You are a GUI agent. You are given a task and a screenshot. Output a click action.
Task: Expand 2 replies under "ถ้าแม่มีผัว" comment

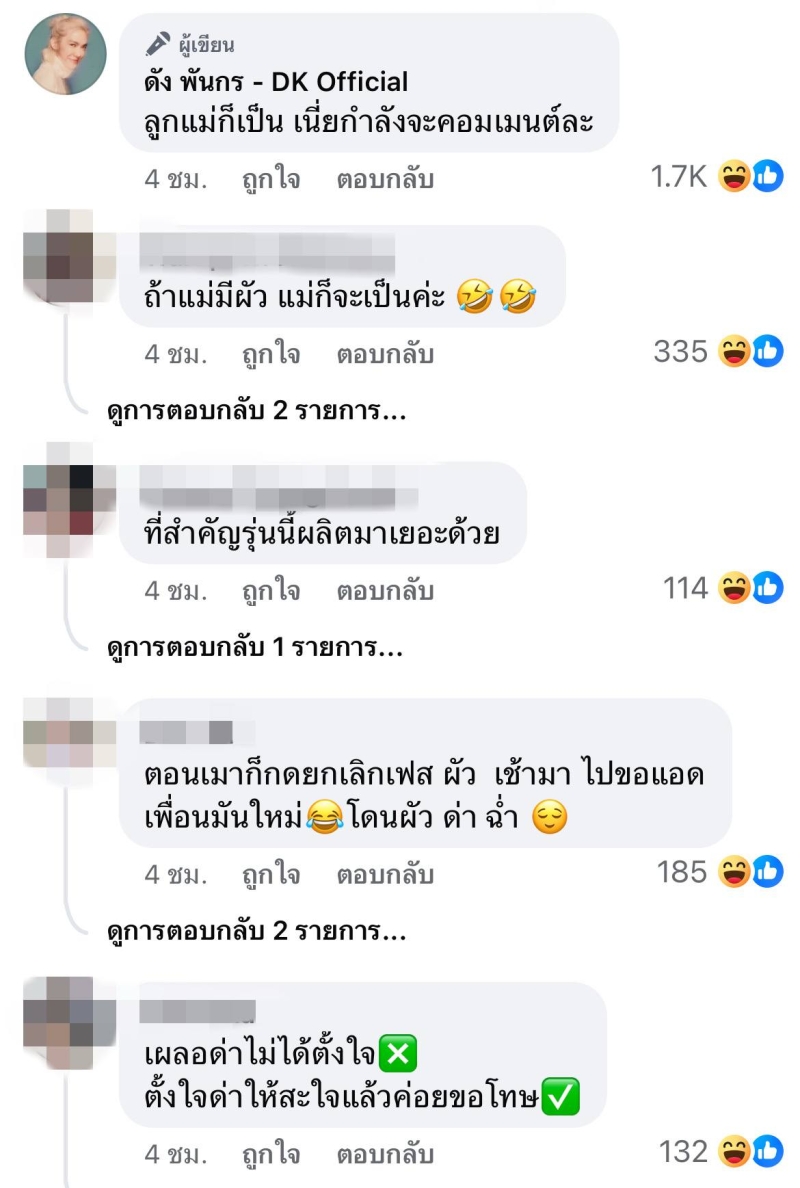[256, 412]
